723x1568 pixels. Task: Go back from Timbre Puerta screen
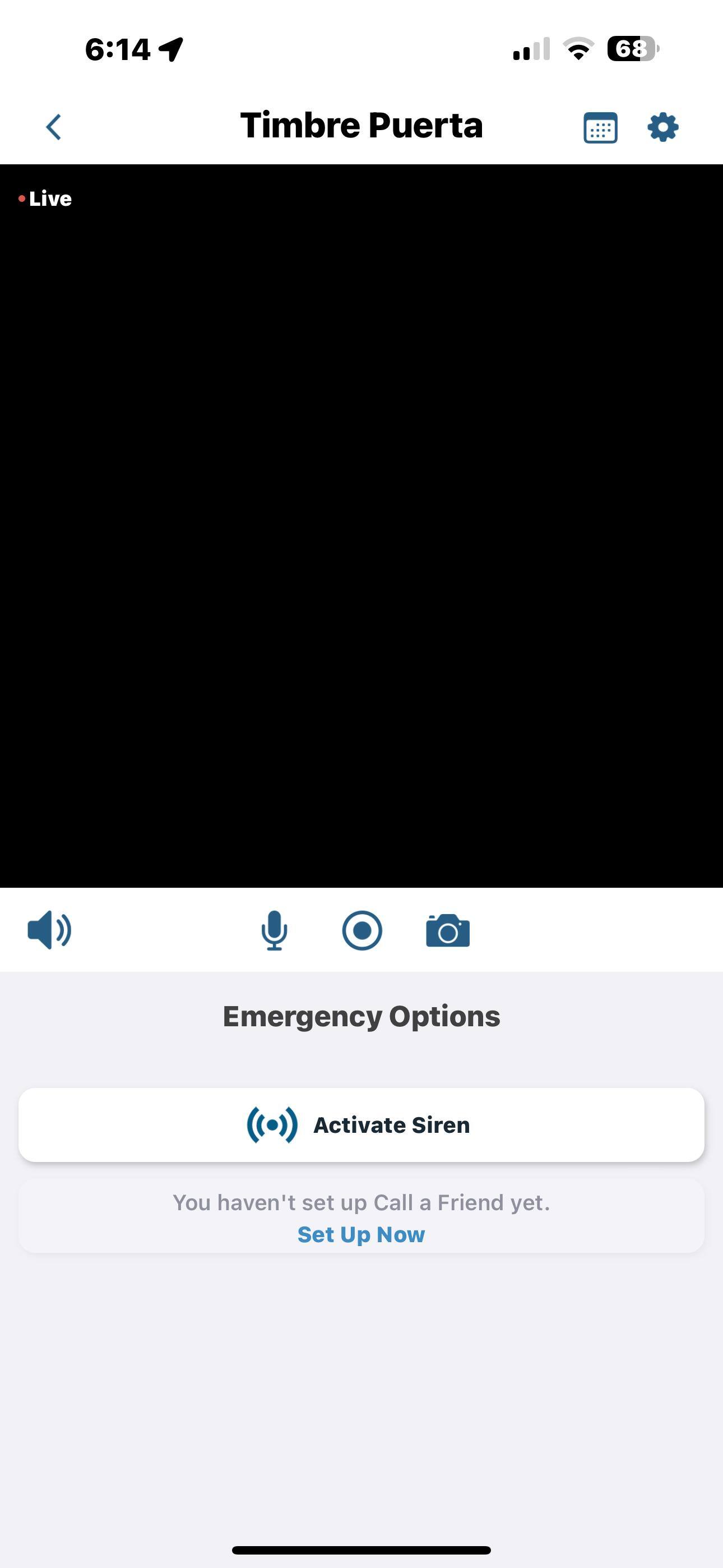coord(54,127)
